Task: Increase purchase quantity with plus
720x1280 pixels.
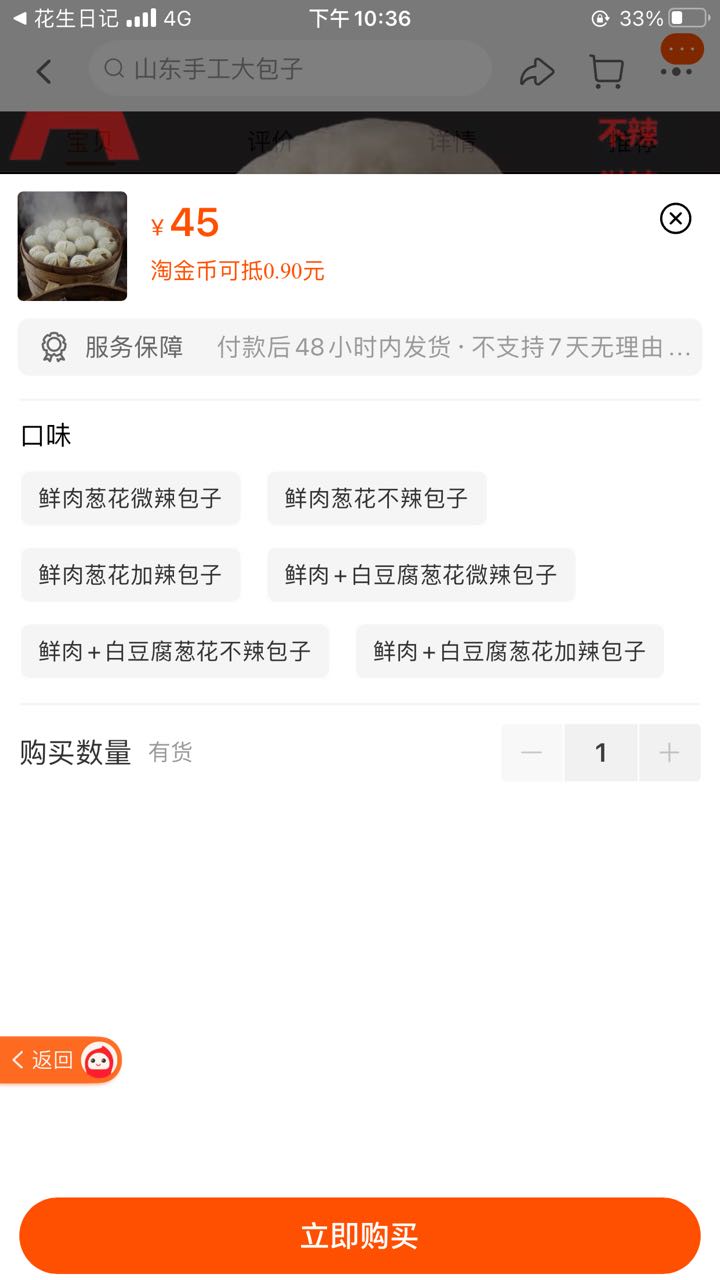Action: tap(670, 753)
